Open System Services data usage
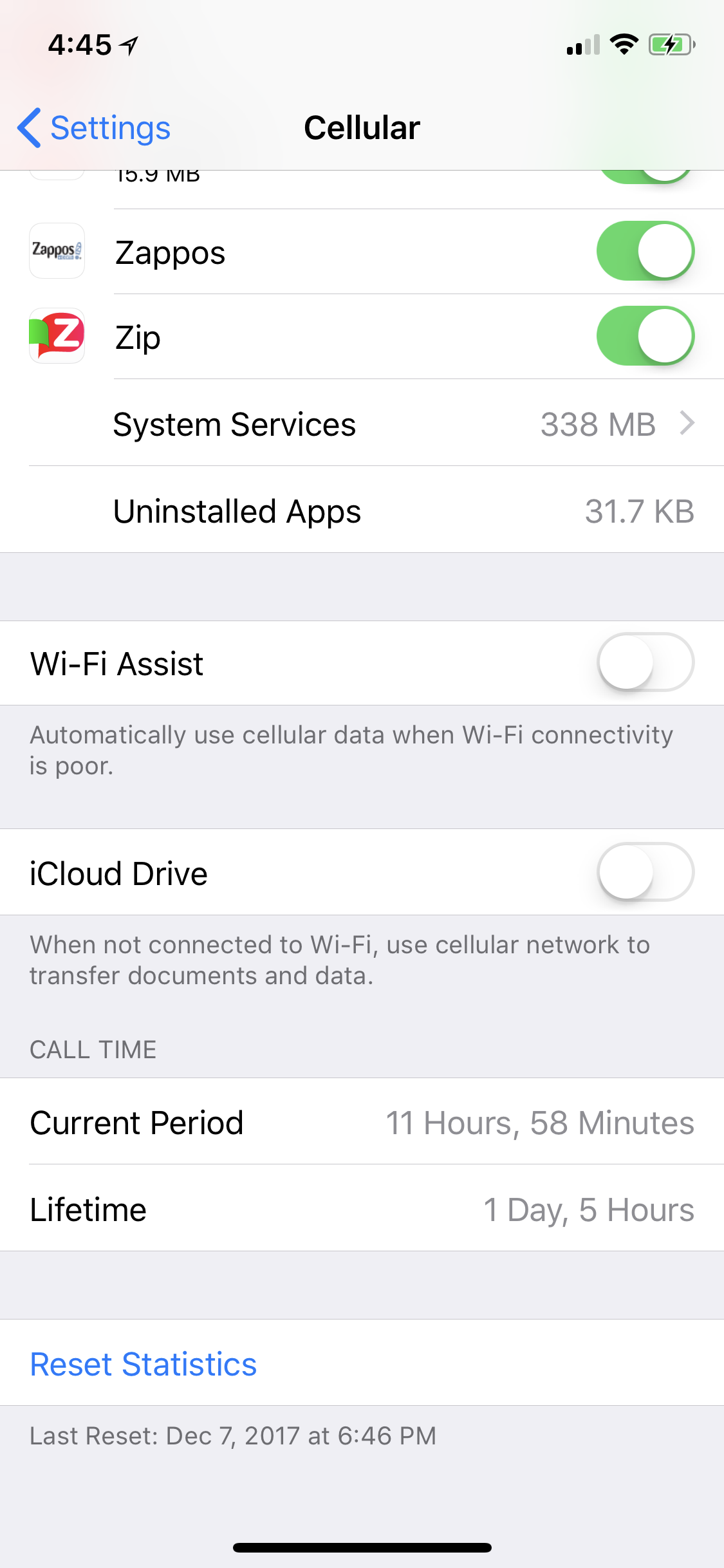 [404, 424]
